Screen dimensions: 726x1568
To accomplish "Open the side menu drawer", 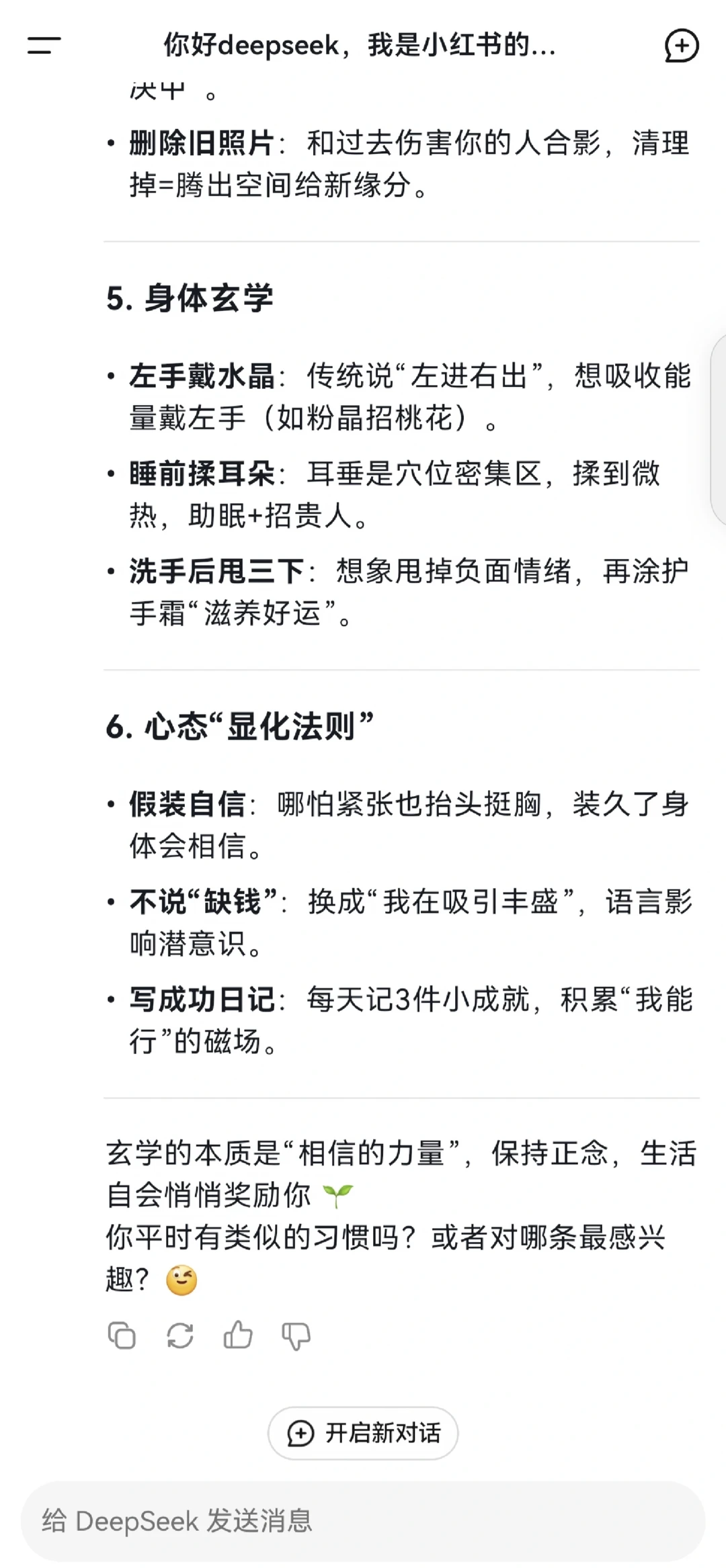I will [44, 45].
